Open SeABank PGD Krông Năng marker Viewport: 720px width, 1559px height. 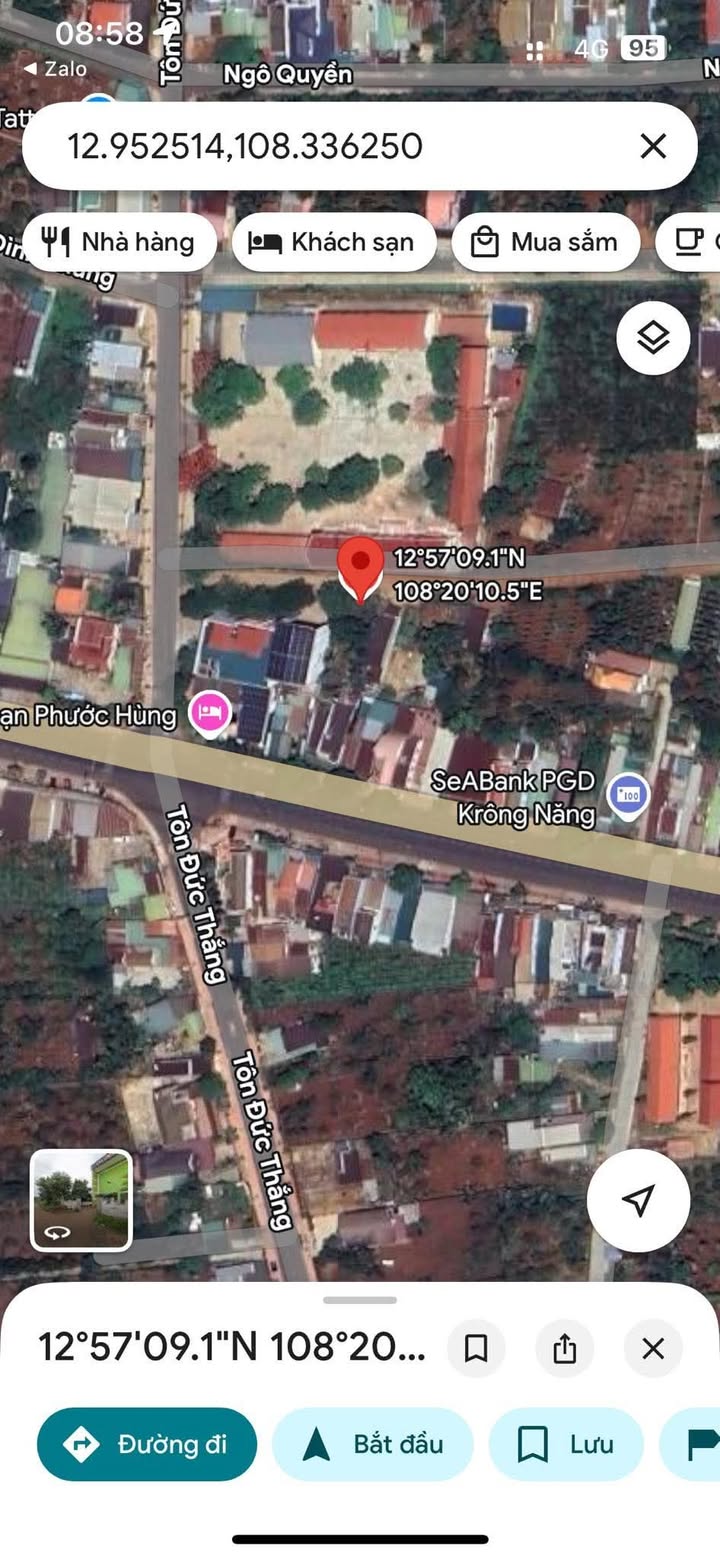point(627,796)
